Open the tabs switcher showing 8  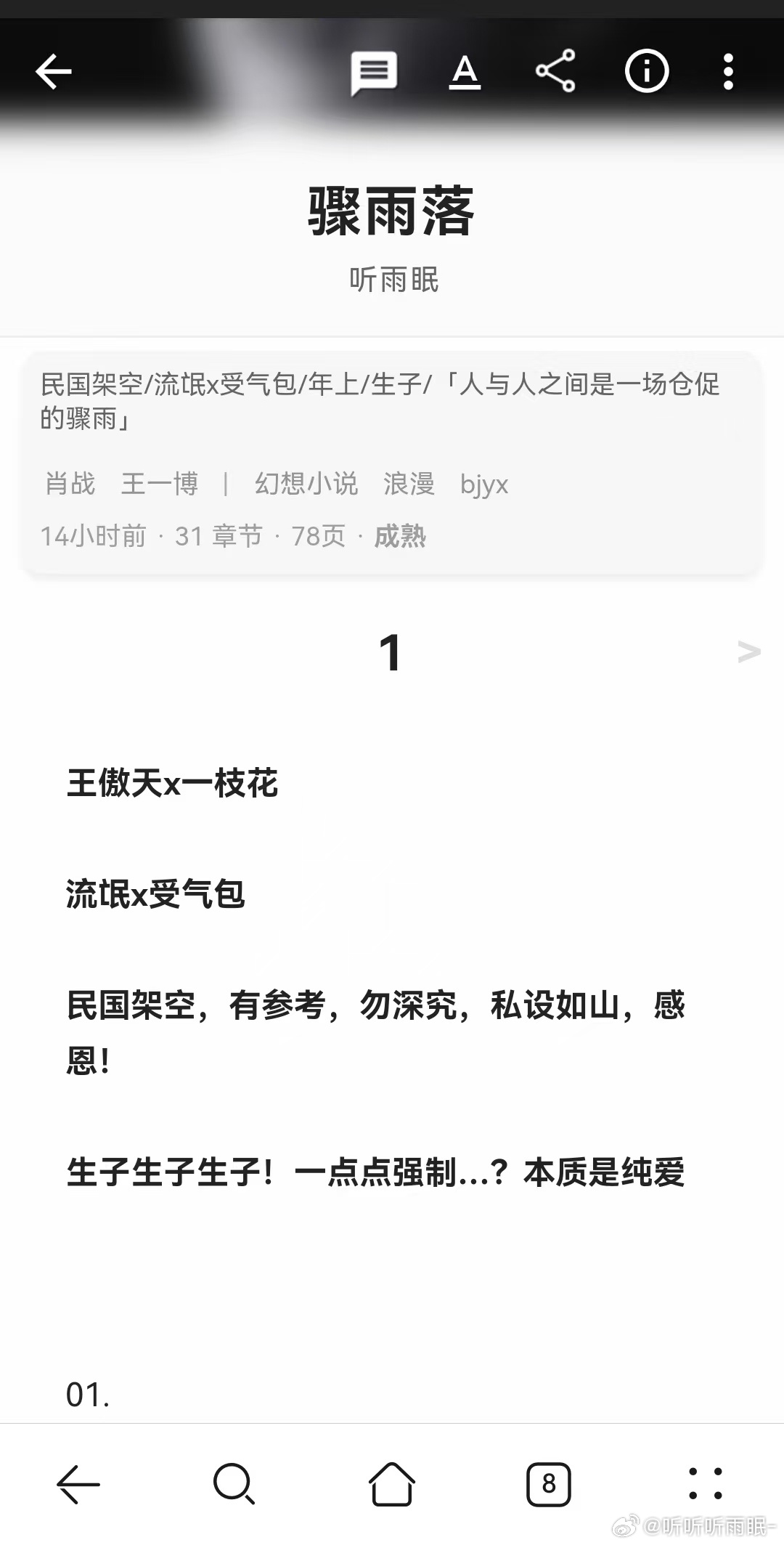[x=549, y=1484]
